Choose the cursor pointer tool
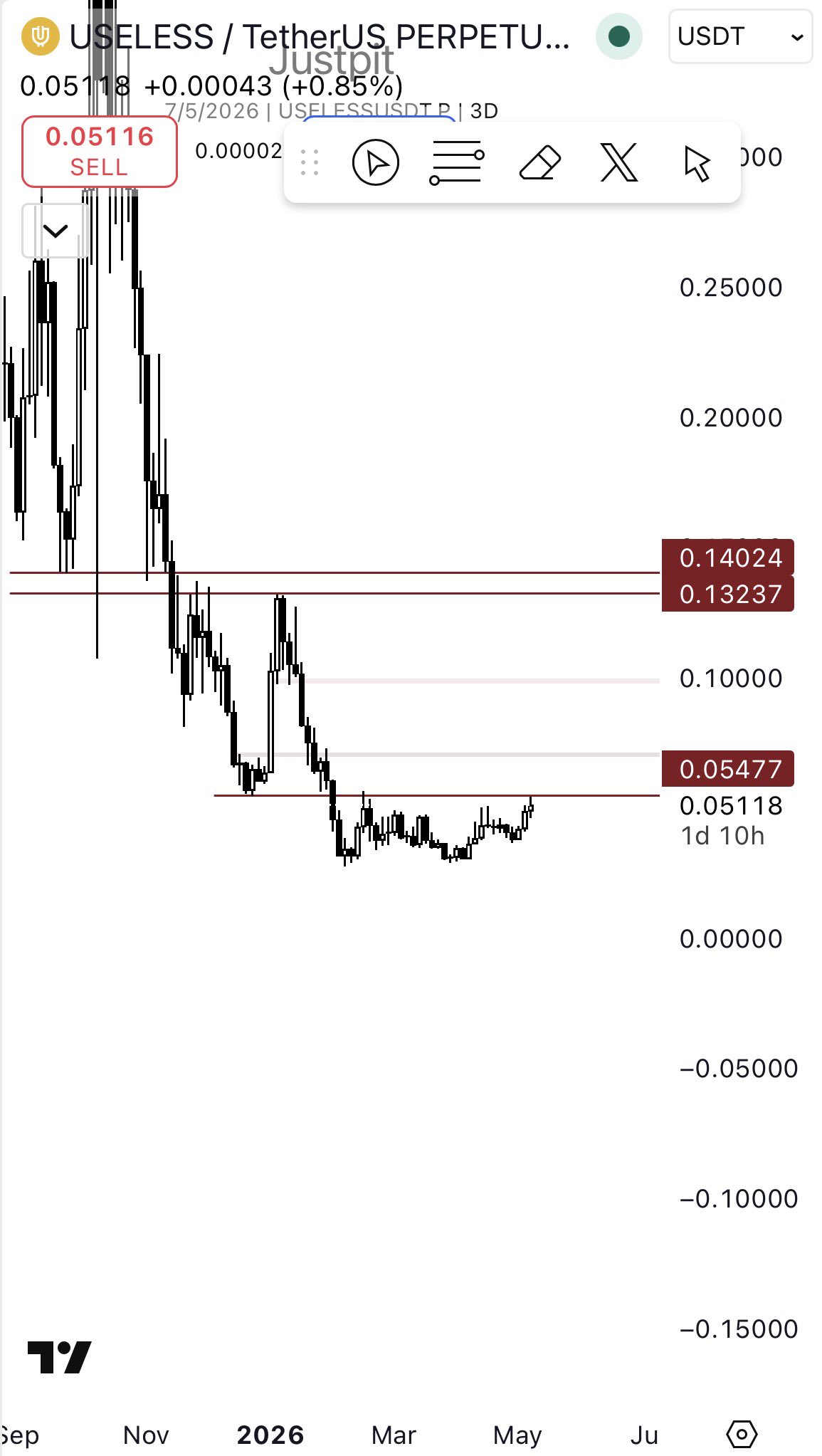Viewport: 822px width, 1456px height. click(x=697, y=164)
